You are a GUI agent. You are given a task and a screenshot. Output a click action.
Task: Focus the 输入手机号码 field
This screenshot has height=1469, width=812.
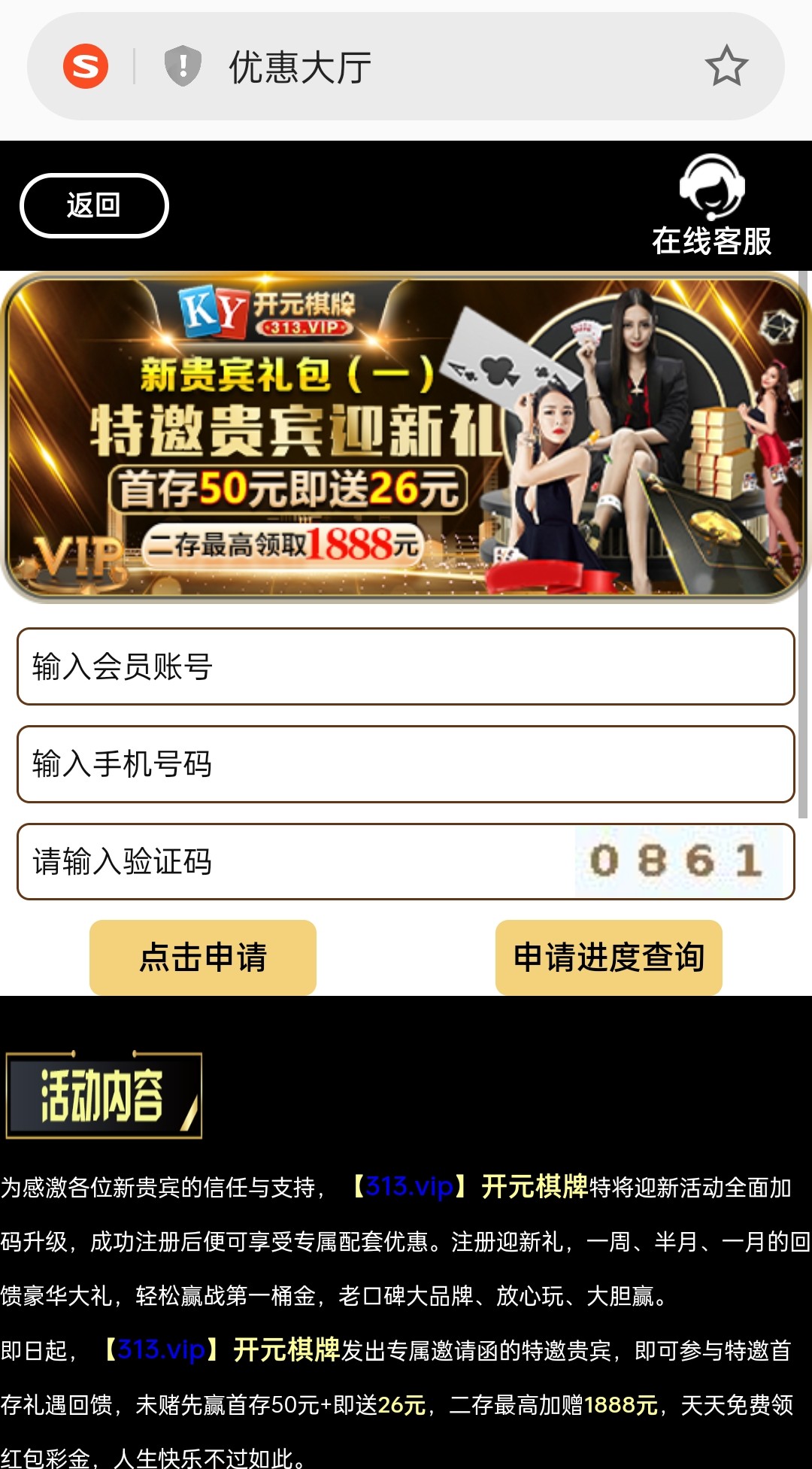[x=406, y=764]
